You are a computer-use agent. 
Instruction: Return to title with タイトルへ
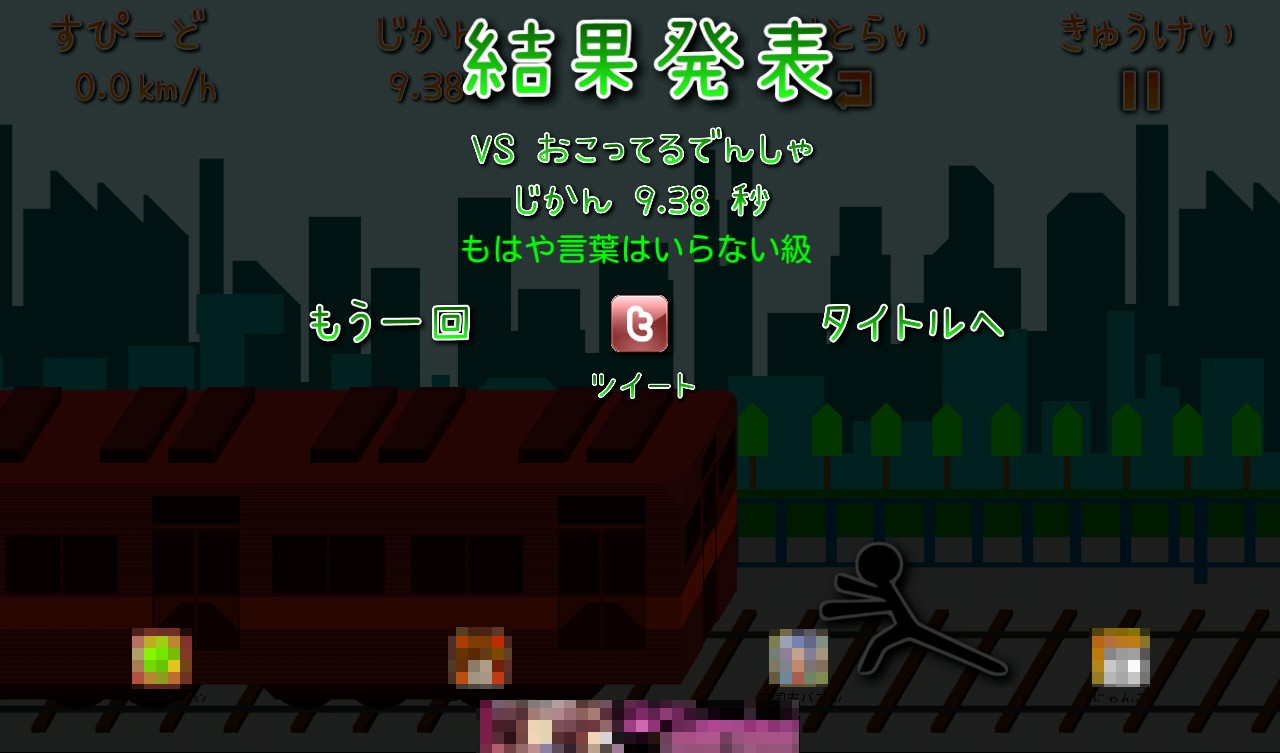[x=911, y=323]
